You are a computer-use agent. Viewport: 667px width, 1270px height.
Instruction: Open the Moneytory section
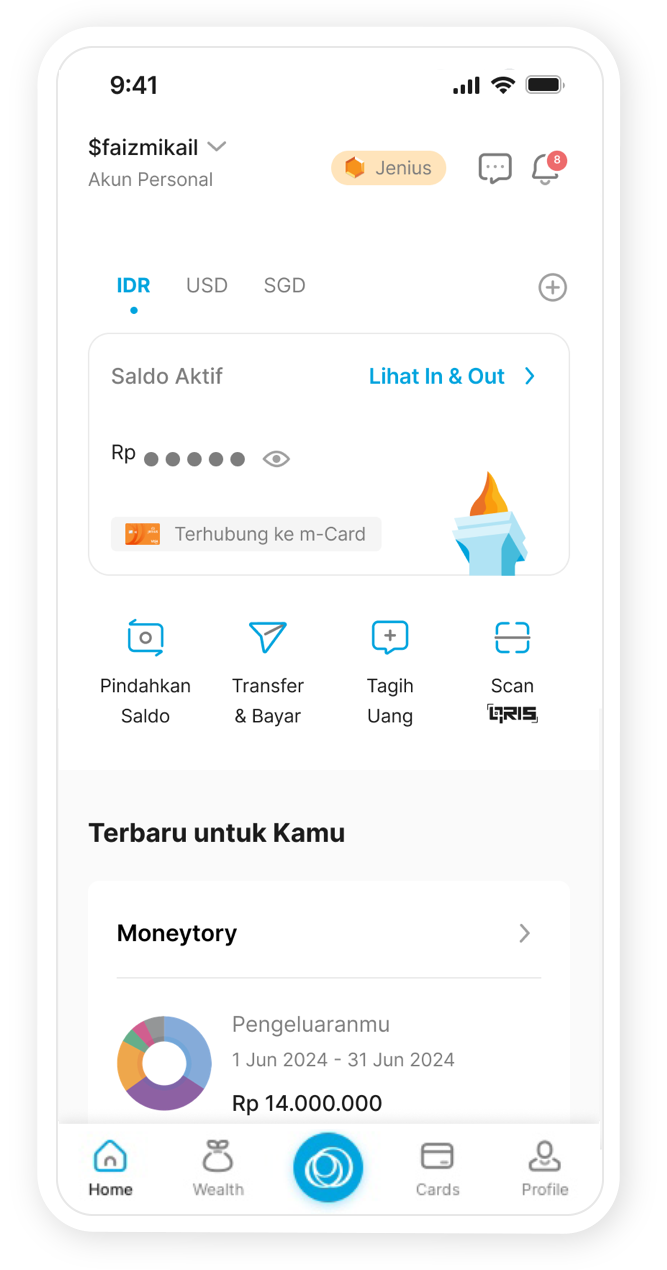(328, 933)
